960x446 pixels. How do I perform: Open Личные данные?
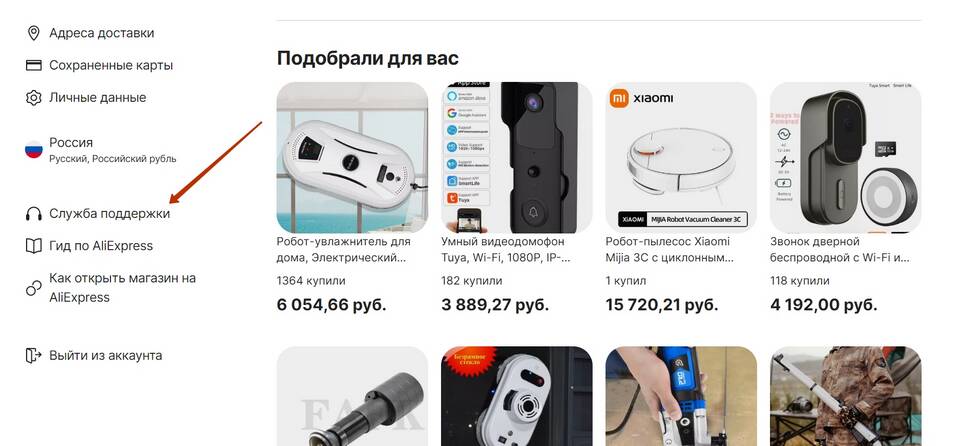point(97,97)
